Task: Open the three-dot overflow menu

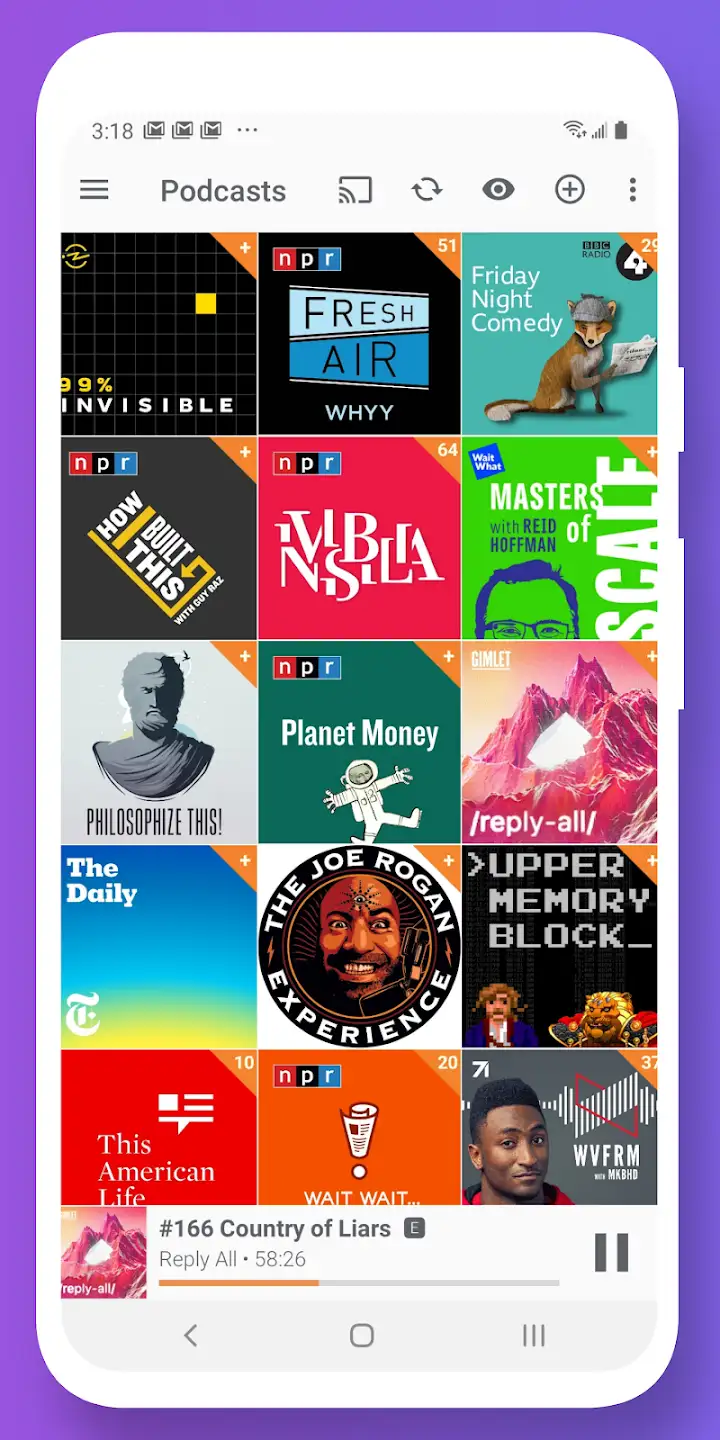Action: (x=632, y=190)
